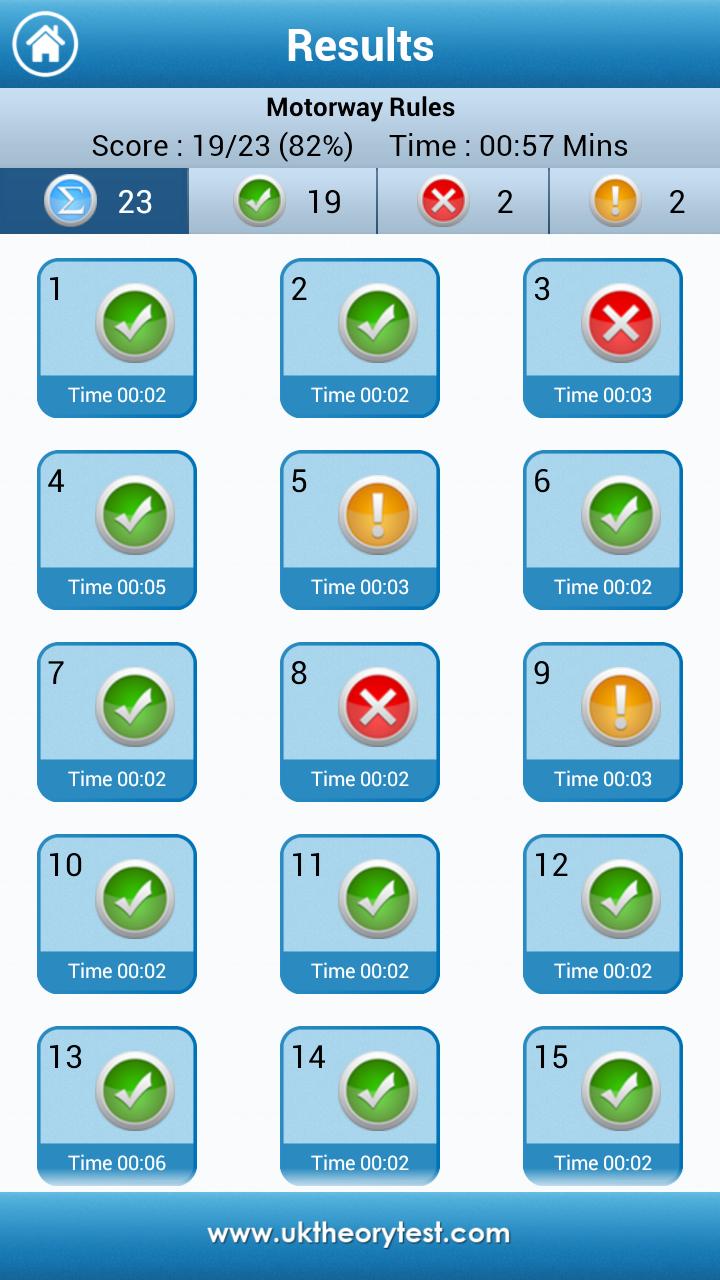This screenshot has width=720, height=1280.
Task: Open question 13 result
Action: tap(117, 1106)
